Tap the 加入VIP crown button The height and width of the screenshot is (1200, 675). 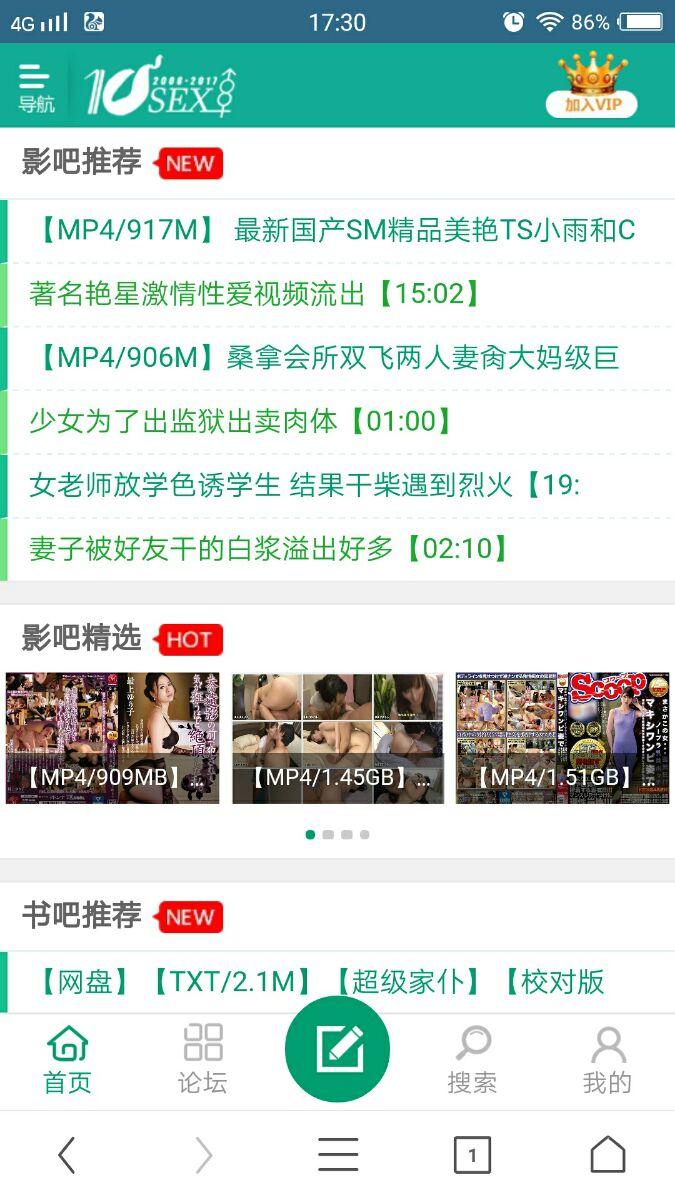click(592, 87)
